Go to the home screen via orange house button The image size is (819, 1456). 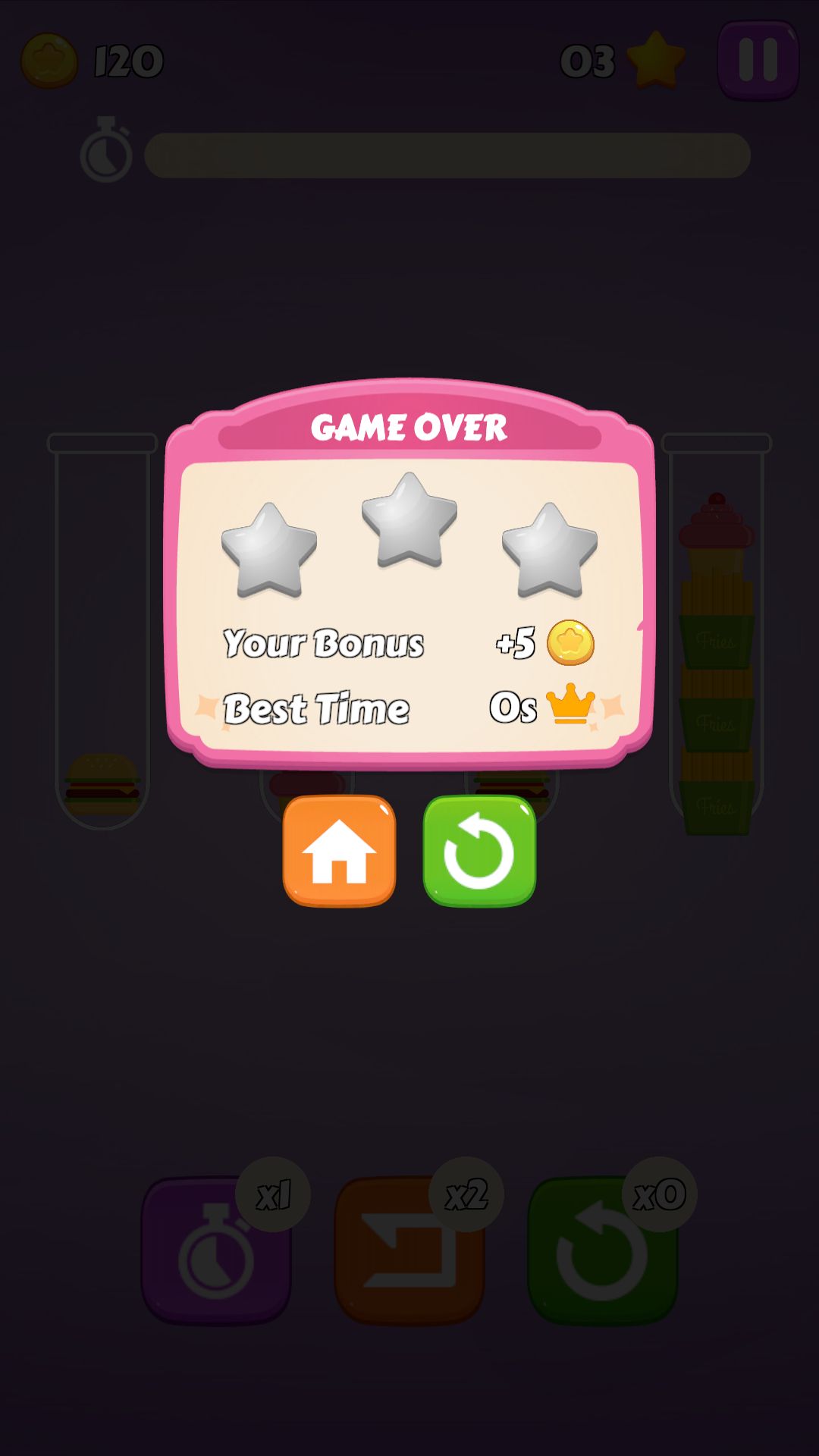[339, 851]
